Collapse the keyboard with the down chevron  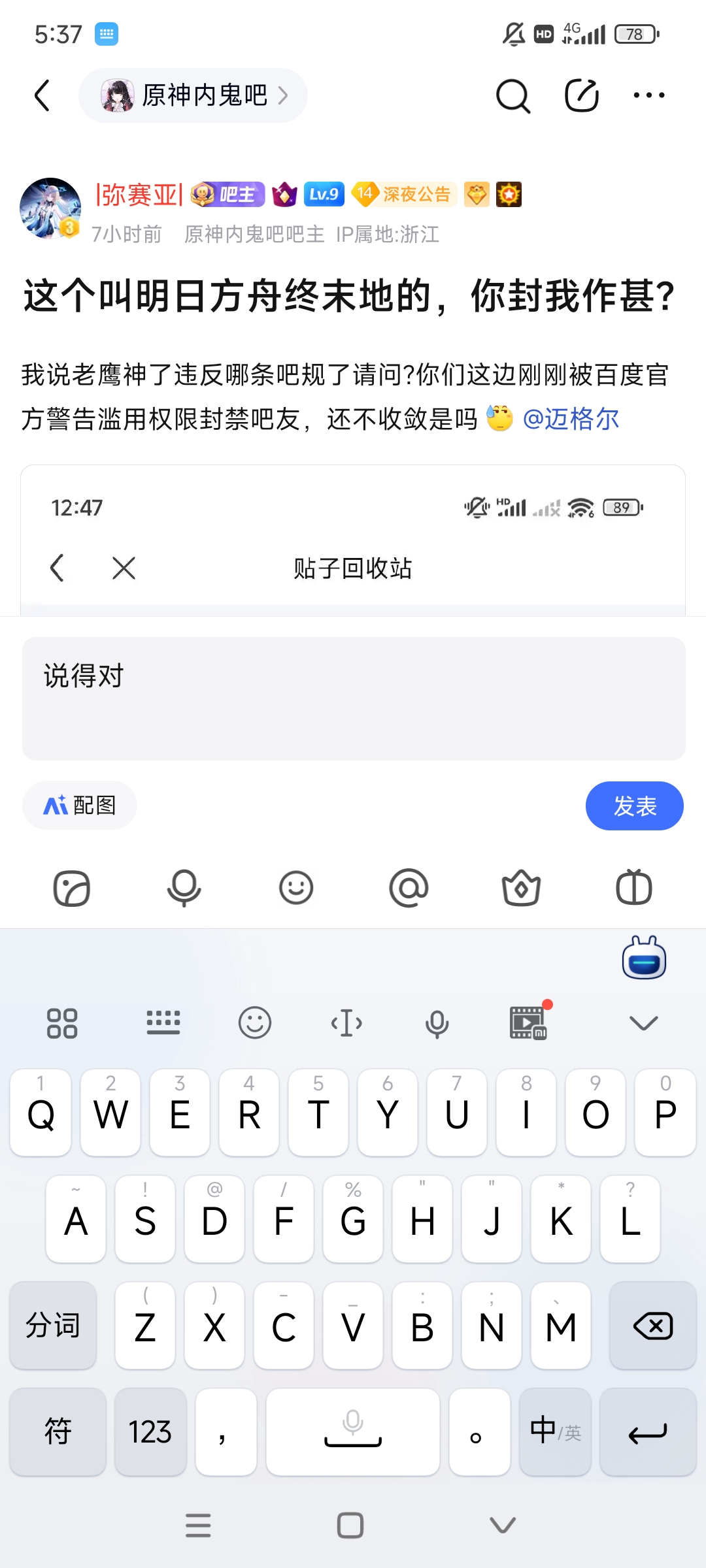(x=643, y=1023)
